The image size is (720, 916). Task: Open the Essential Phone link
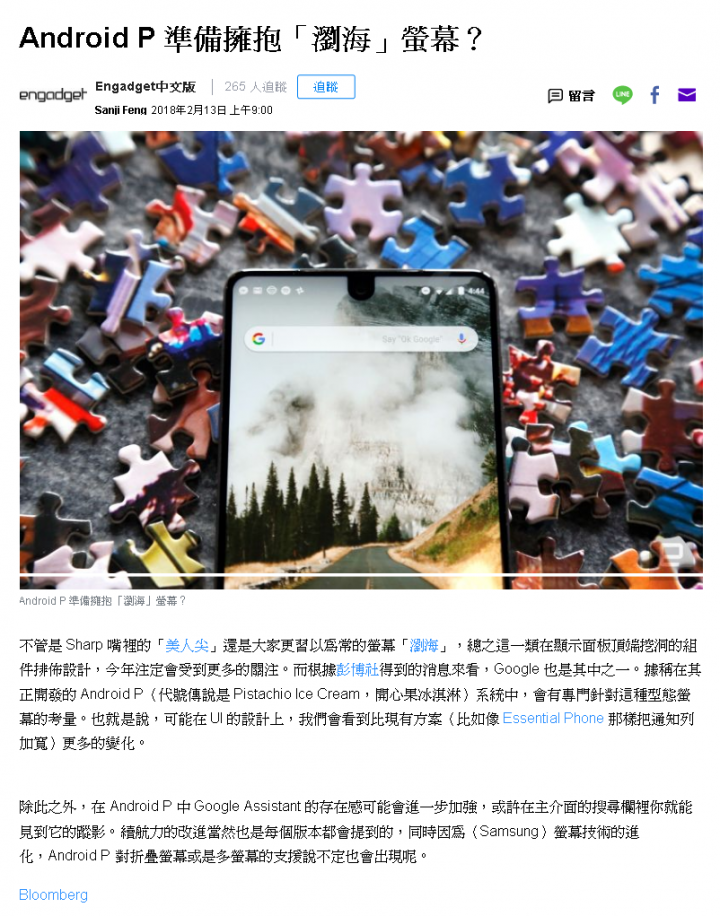[x=552, y=718]
